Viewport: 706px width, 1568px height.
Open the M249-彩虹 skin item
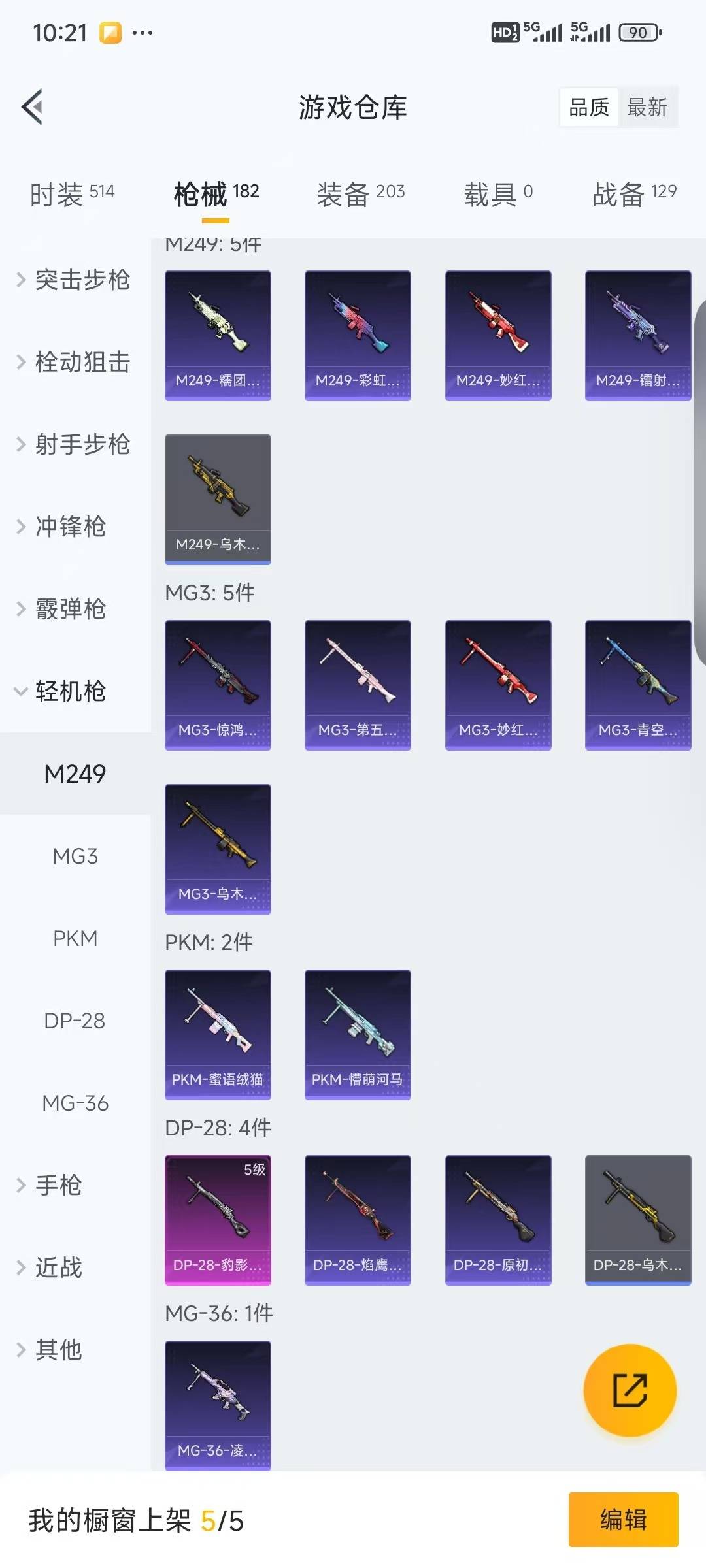pos(358,335)
